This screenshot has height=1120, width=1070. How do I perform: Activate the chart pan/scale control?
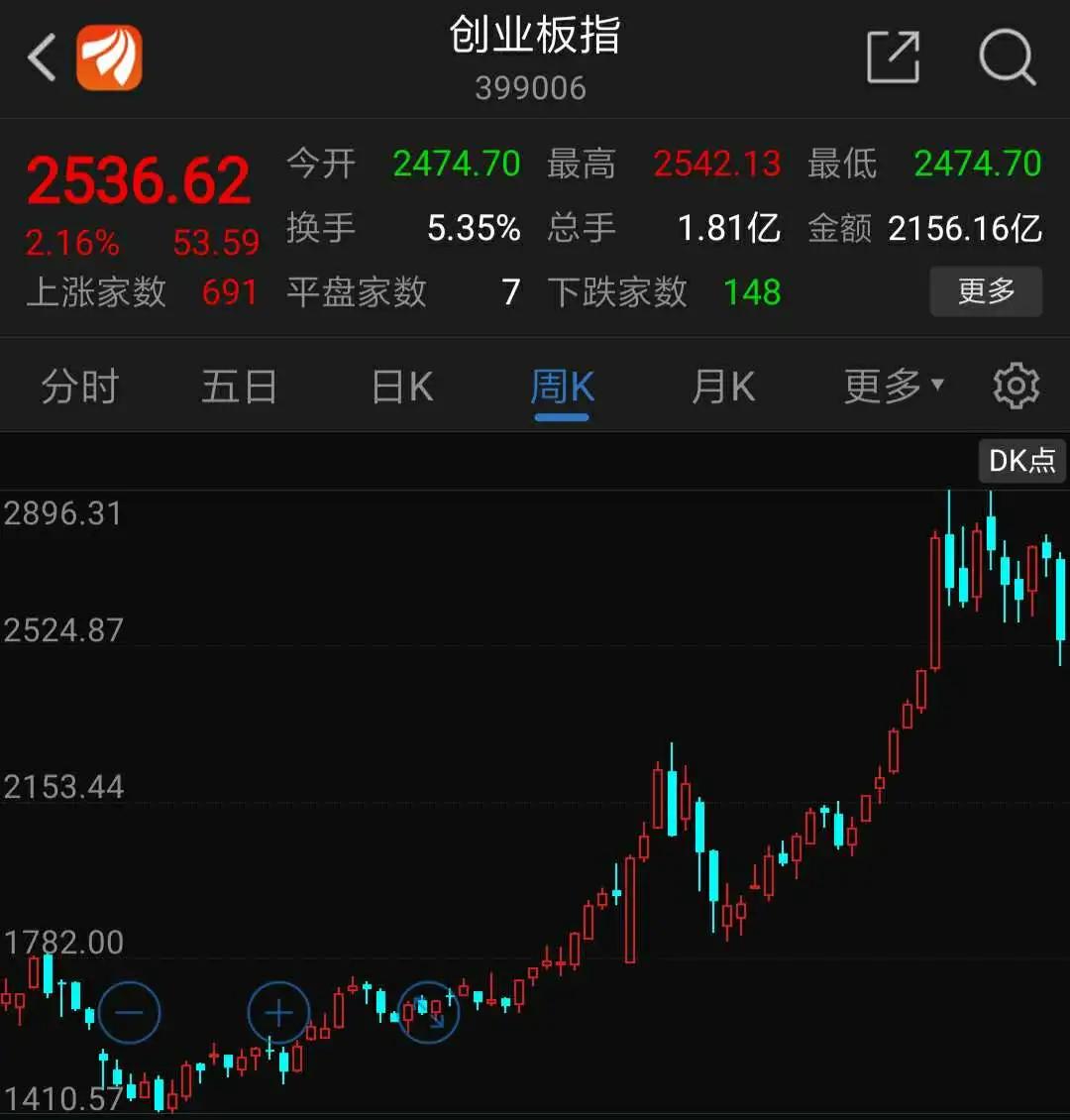pos(429,1013)
